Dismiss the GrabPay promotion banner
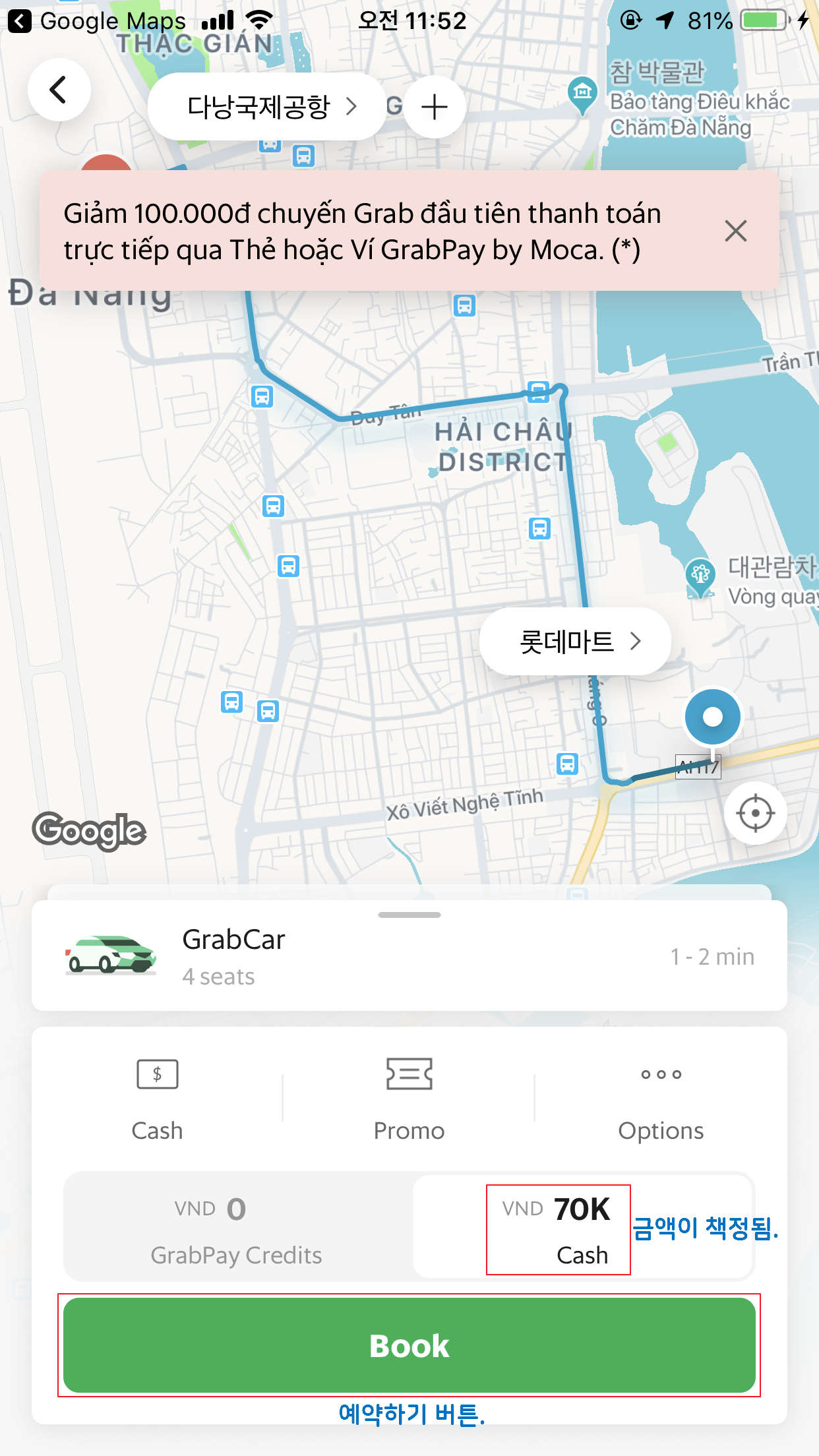Screen dimensions: 819x1456 click(x=735, y=231)
